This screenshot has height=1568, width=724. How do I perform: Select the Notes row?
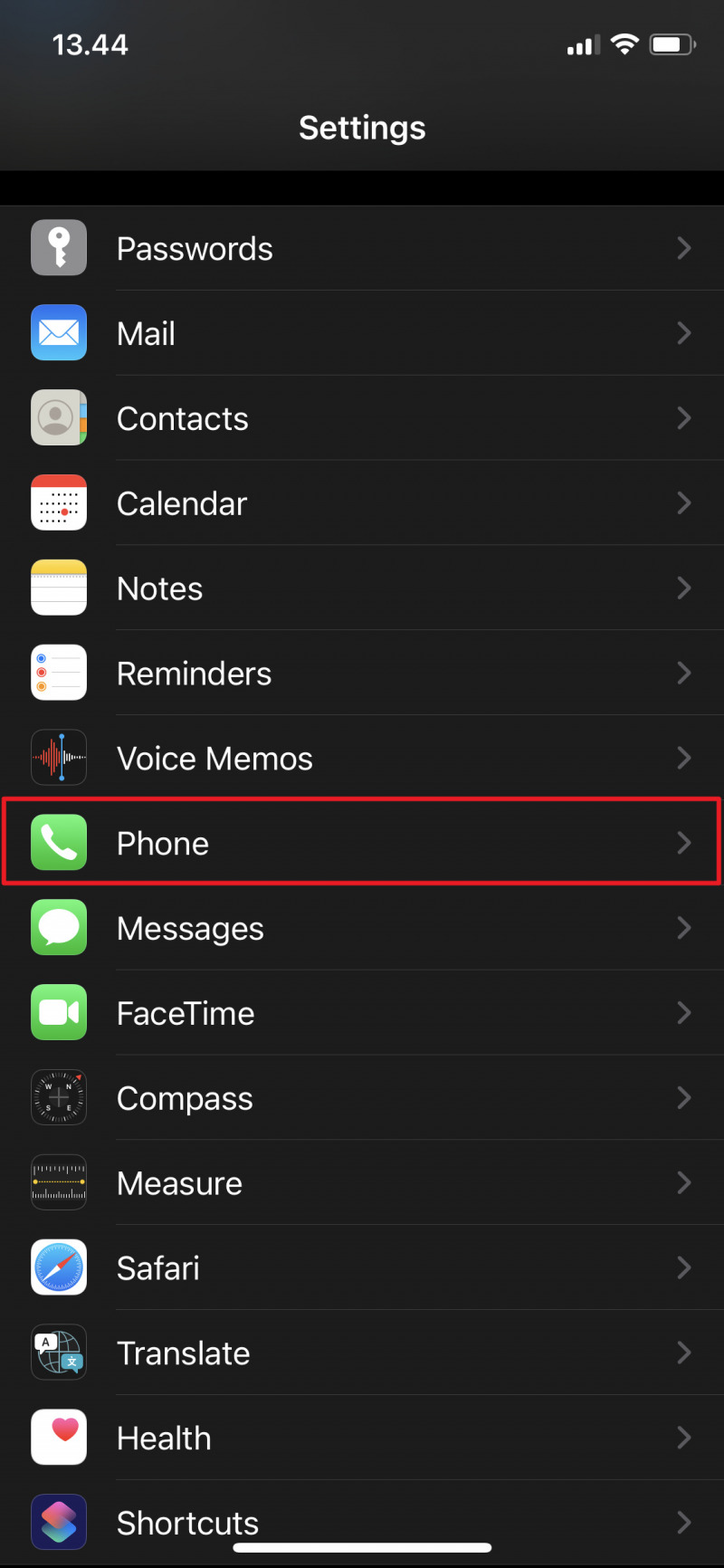[362, 588]
